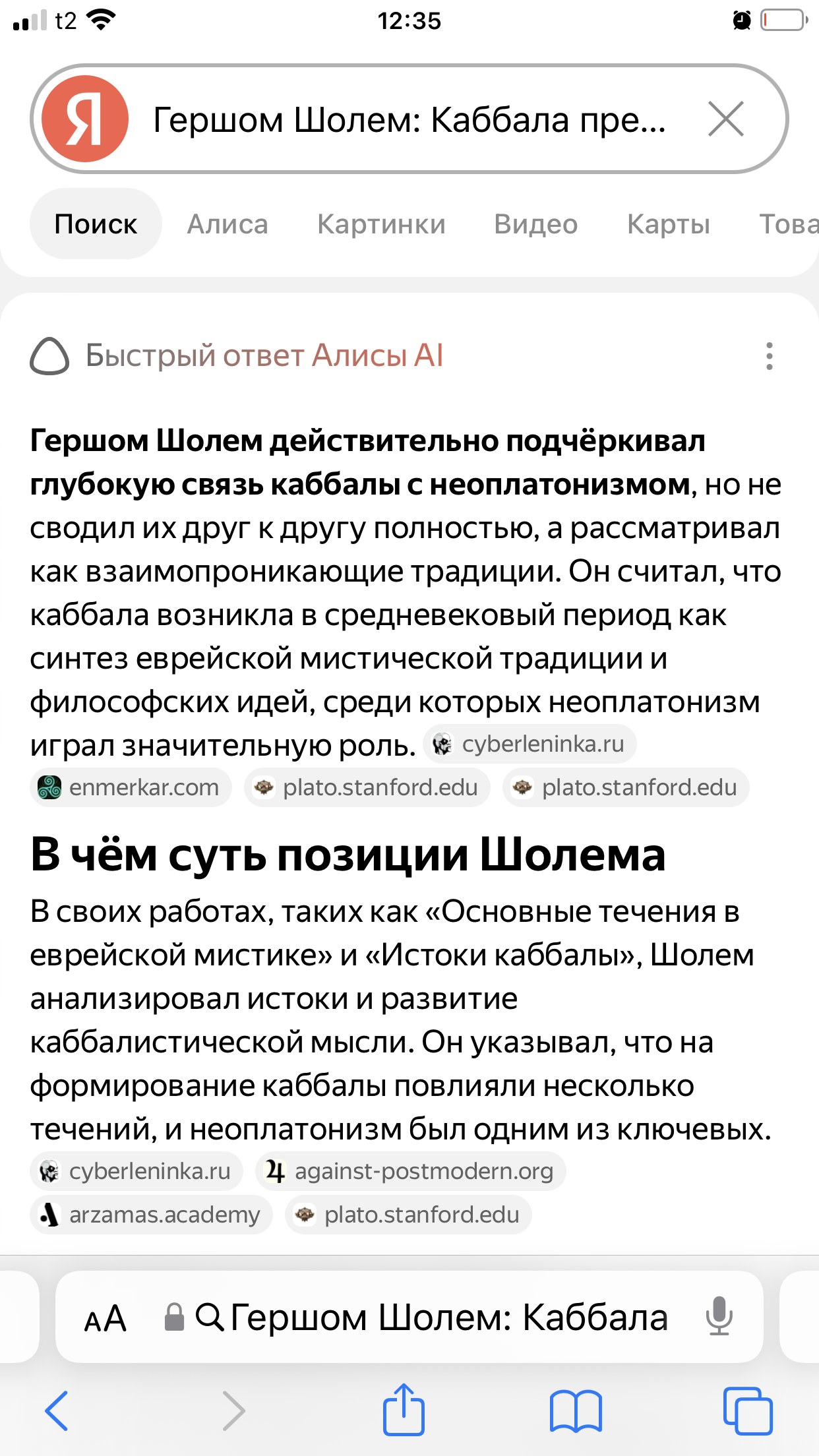Open the Alice AI answer overflow menu
The height and width of the screenshot is (1456, 819).
point(769,356)
